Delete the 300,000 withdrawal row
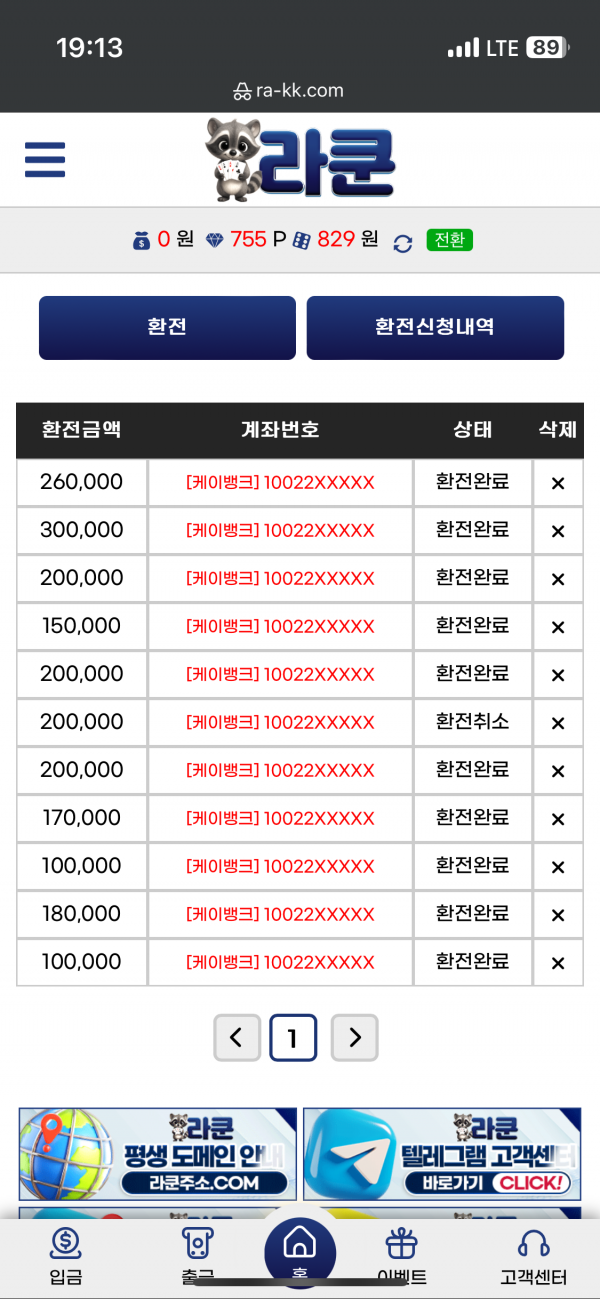This screenshot has width=600, height=1299. coord(558,531)
